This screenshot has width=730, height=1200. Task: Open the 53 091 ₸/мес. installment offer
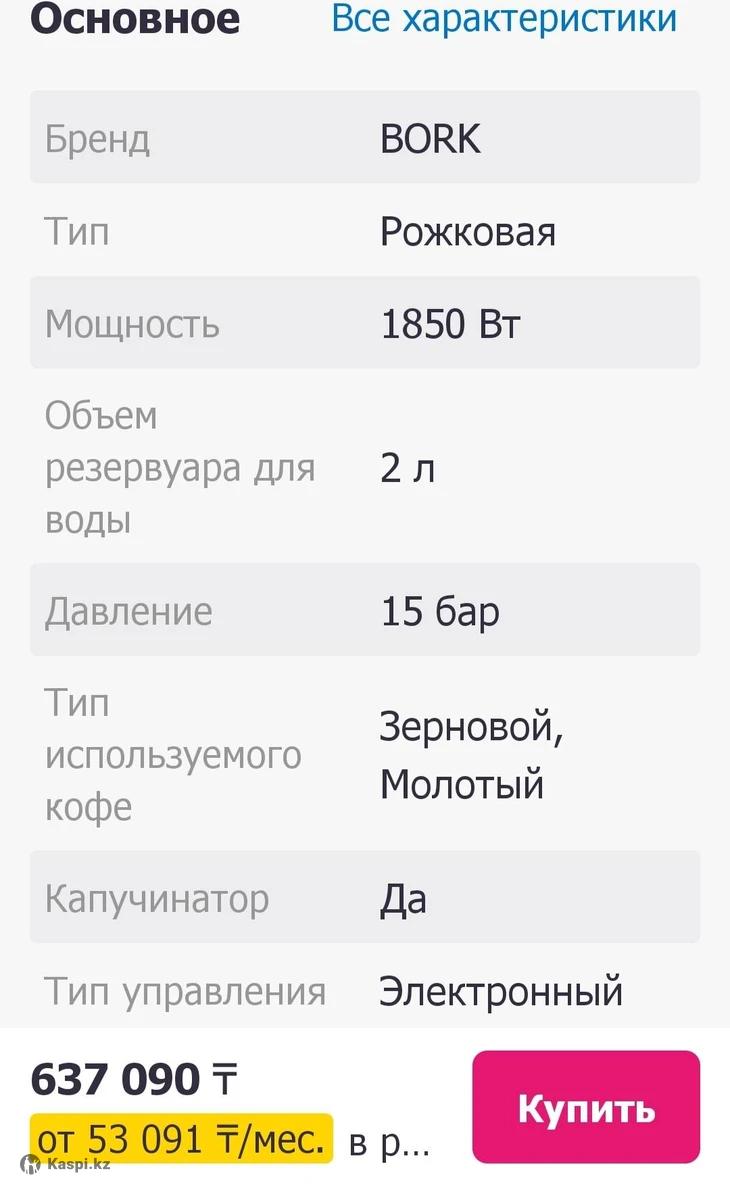tap(181, 1139)
